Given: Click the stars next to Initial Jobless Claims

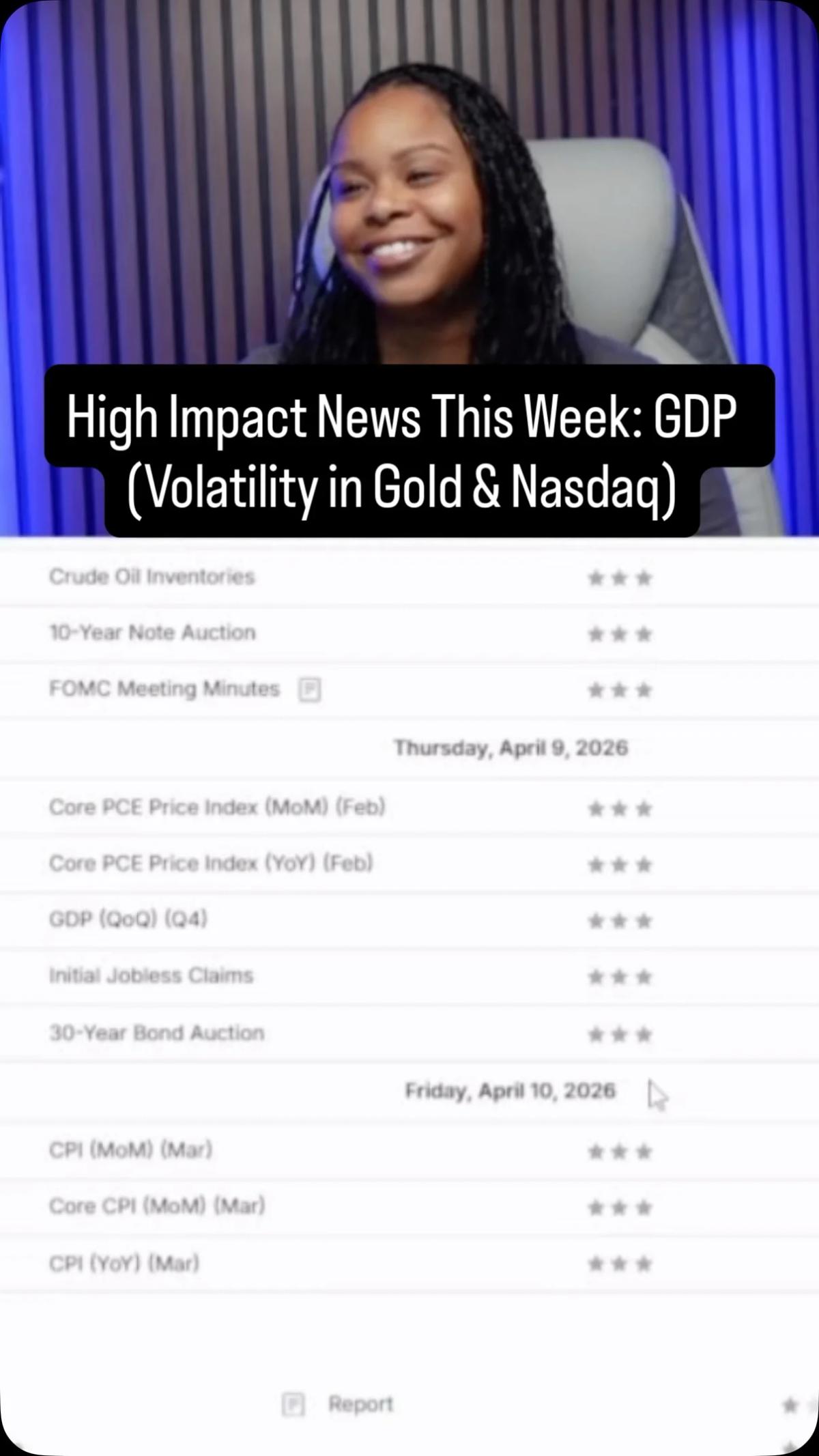Looking at the screenshot, I should click(619, 976).
